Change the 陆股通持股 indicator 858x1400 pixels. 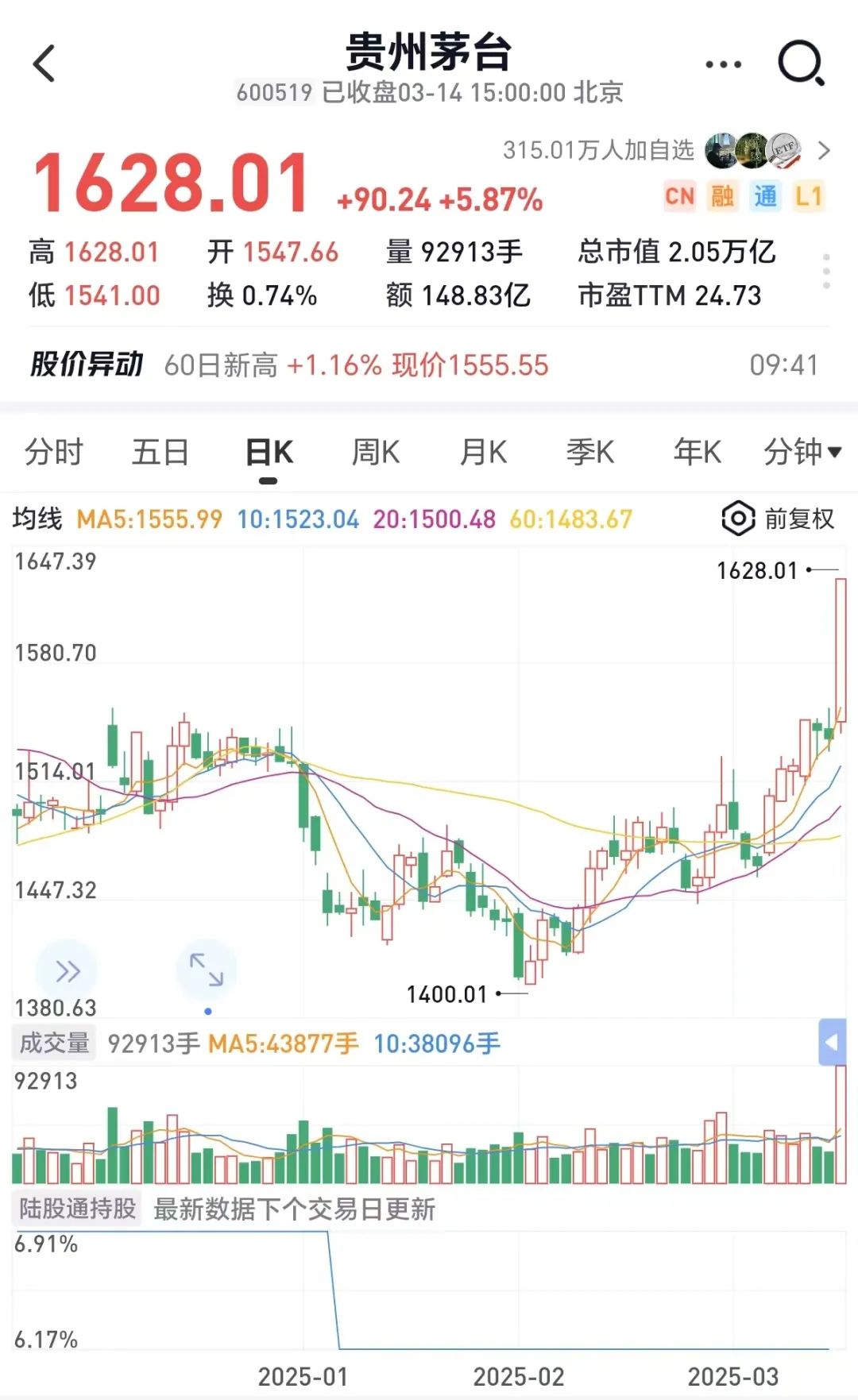[78, 1209]
